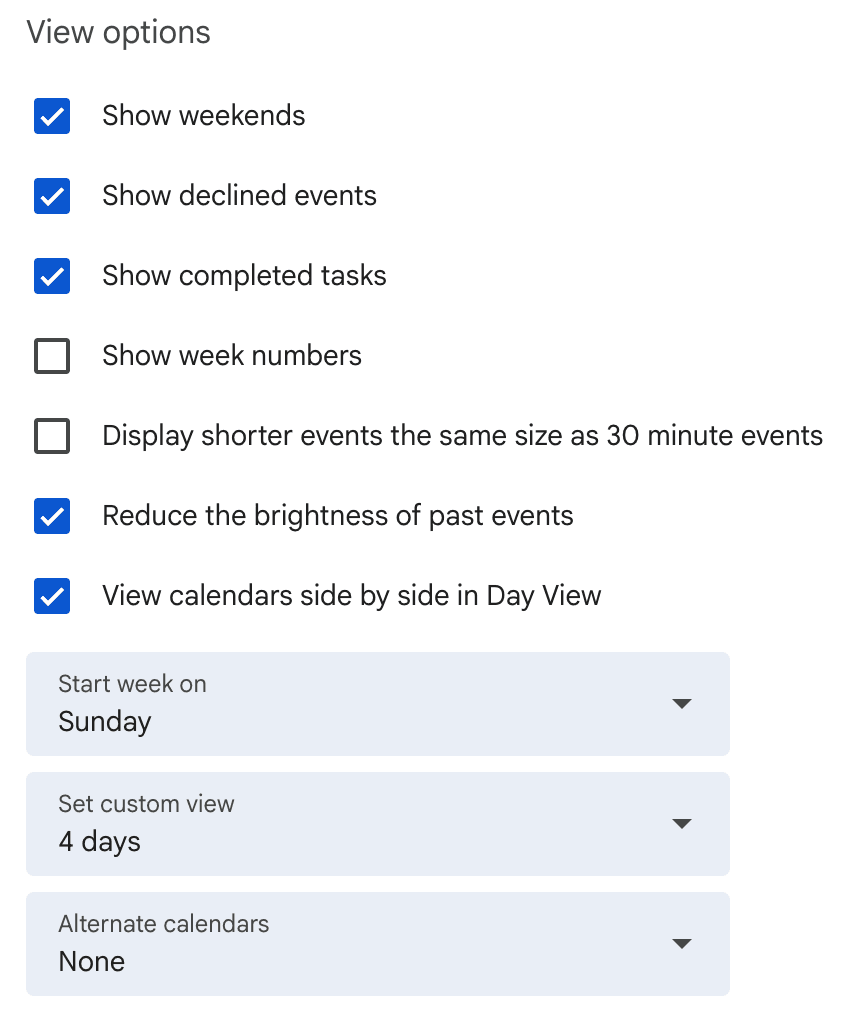Click the Set custom view chevron arrow
The height and width of the screenshot is (1026, 854).
(681, 823)
